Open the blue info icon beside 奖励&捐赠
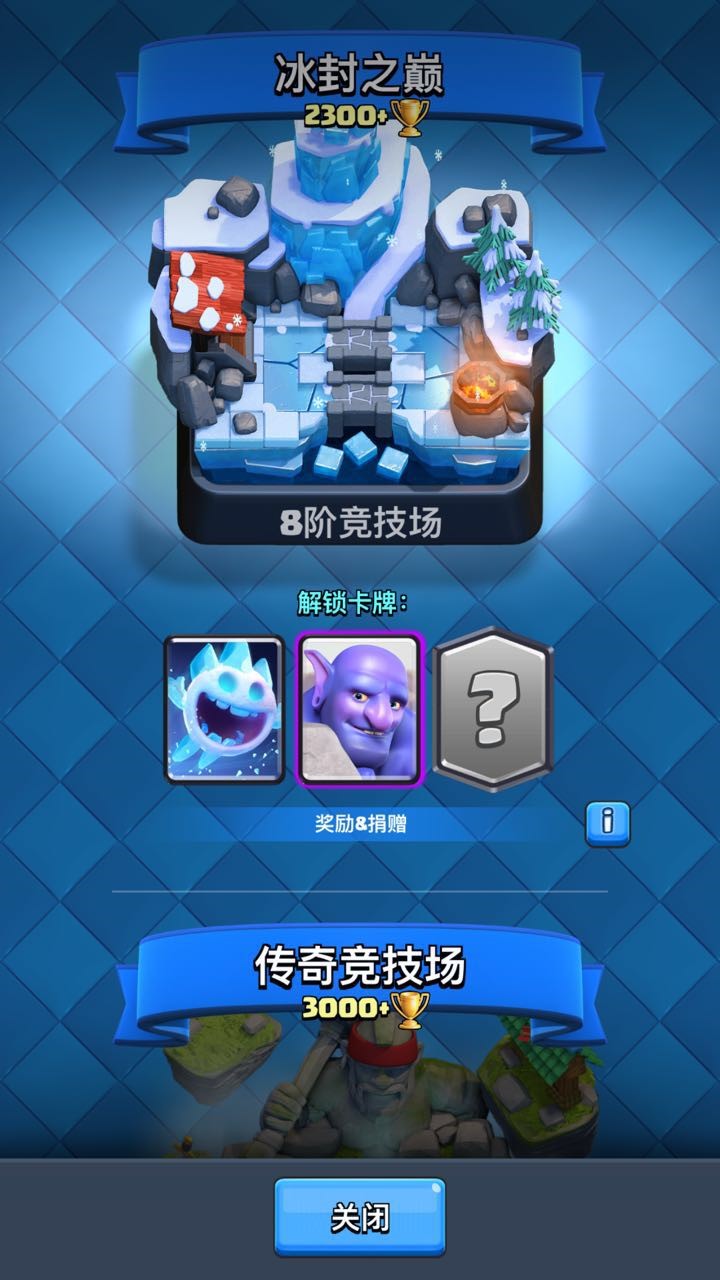 pos(607,822)
